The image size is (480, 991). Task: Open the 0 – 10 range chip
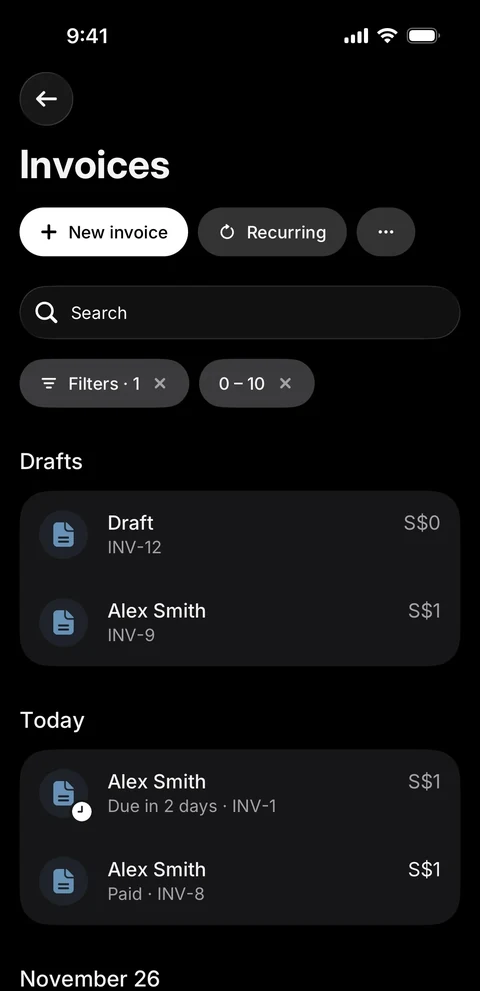point(242,384)
